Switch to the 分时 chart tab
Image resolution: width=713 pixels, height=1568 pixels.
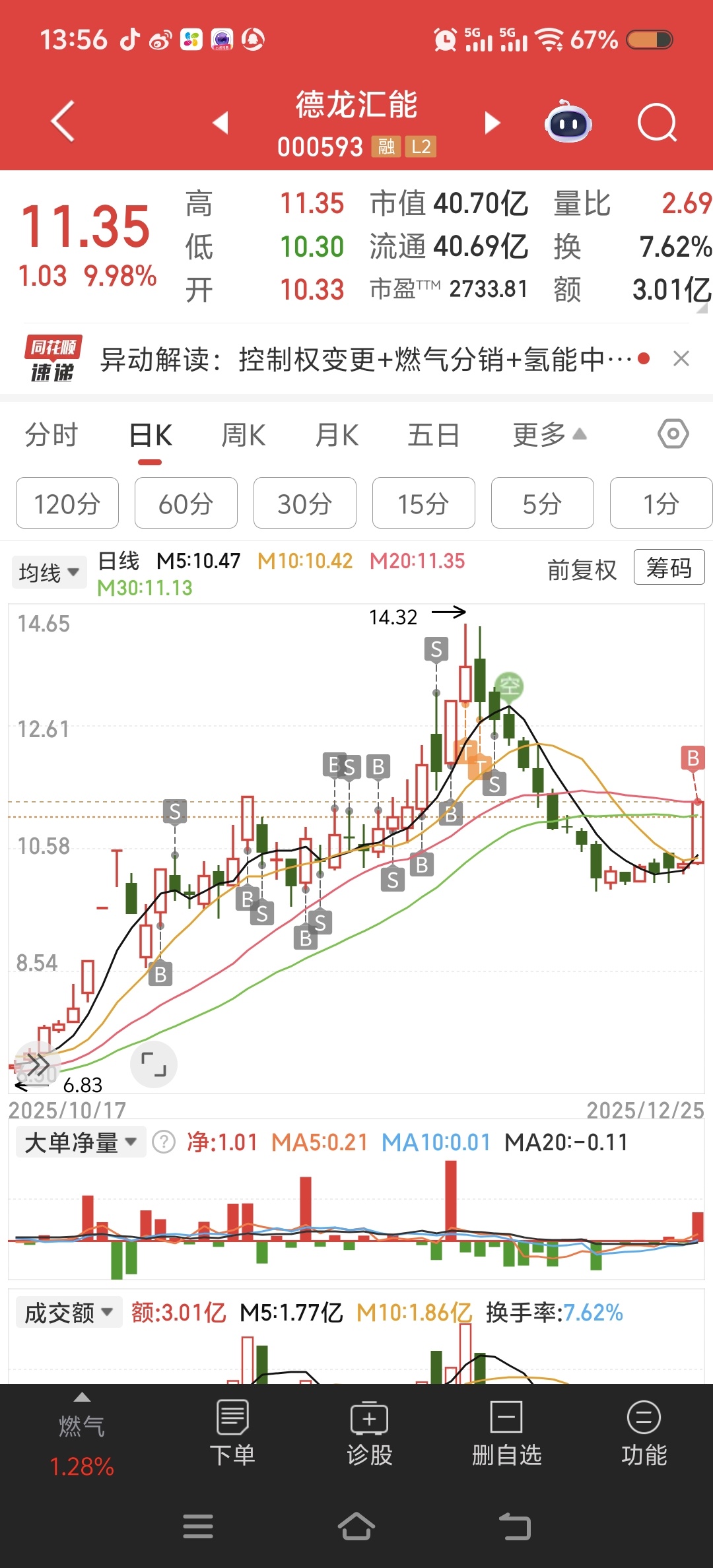click(x=51, y=436)
